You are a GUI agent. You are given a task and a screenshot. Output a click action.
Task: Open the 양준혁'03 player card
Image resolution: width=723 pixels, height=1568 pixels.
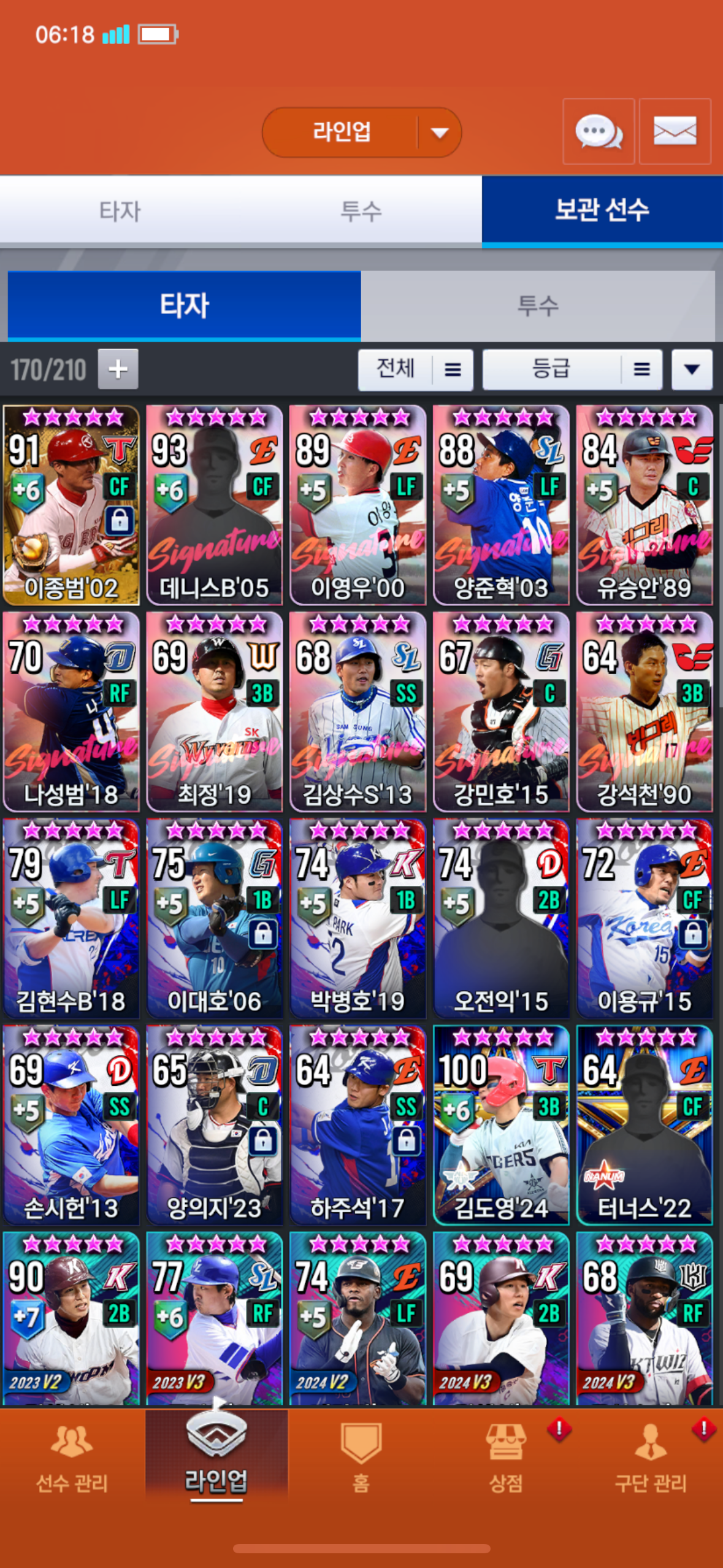pos(501,505)
